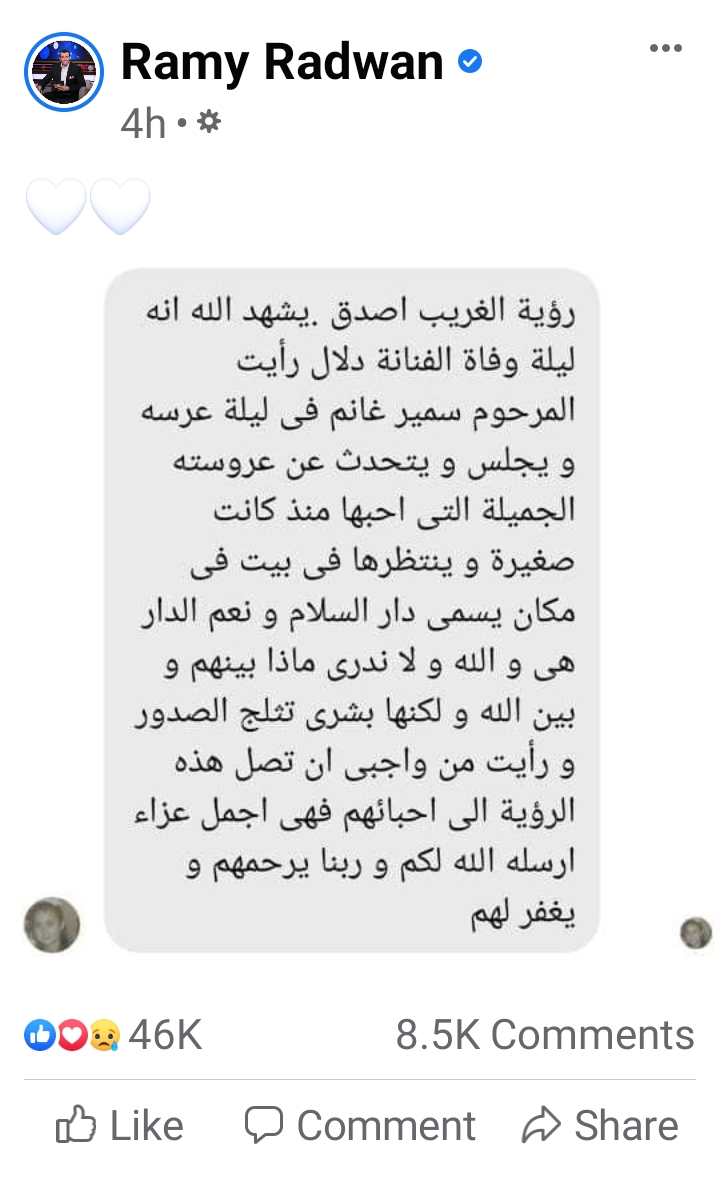Image resolution: width=720 pixels, height=1179 pixels.
Task: Like Ramy Radwan's post
Action: (120, 1126)
